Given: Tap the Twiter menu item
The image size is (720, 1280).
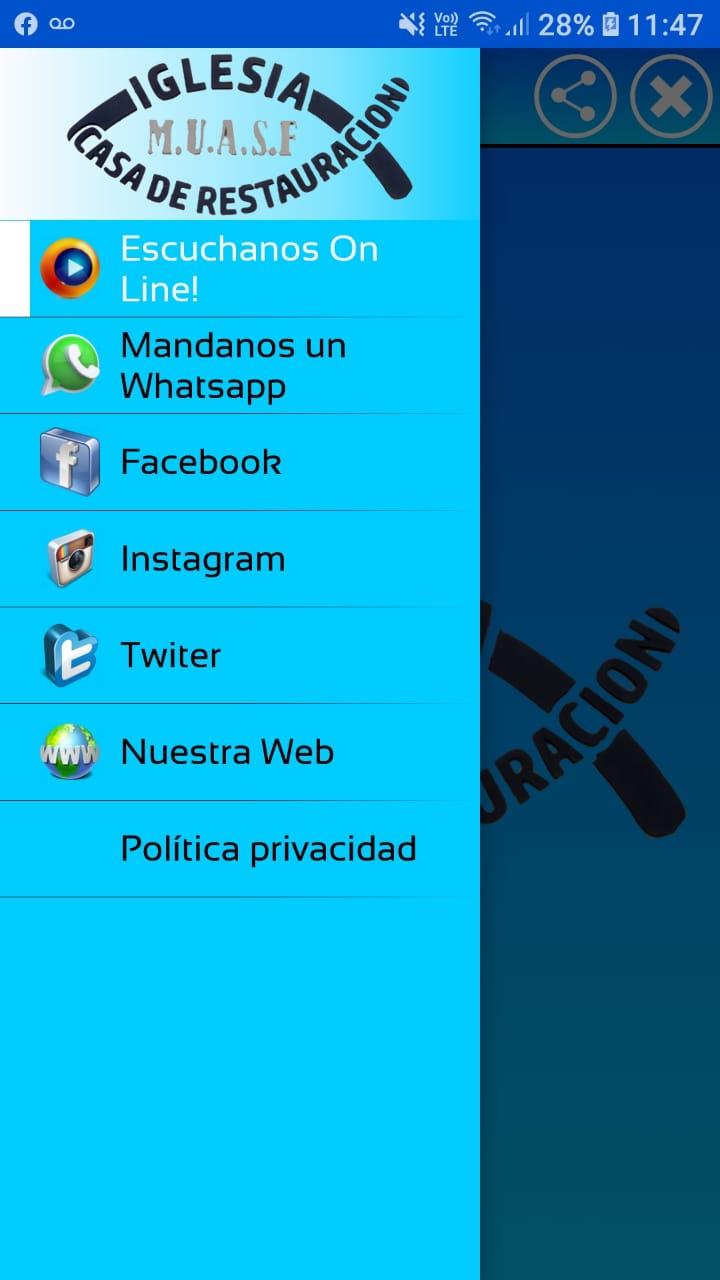Looking at the screenshot, I should click(x=240, y=656).
